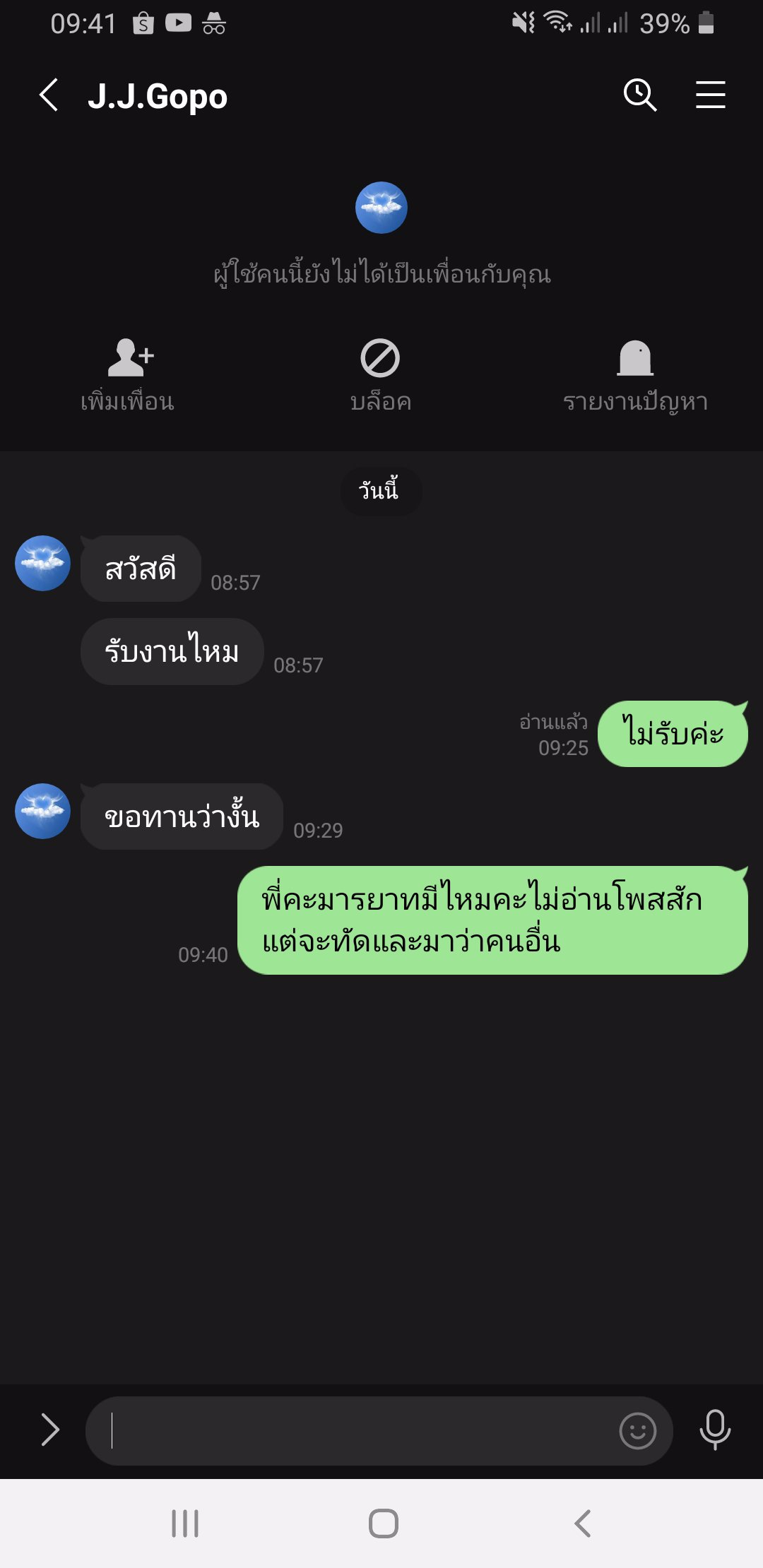Tap the chat menu hamburger icon
This screenshot has width=763, height=1568.
click(711, 95)
